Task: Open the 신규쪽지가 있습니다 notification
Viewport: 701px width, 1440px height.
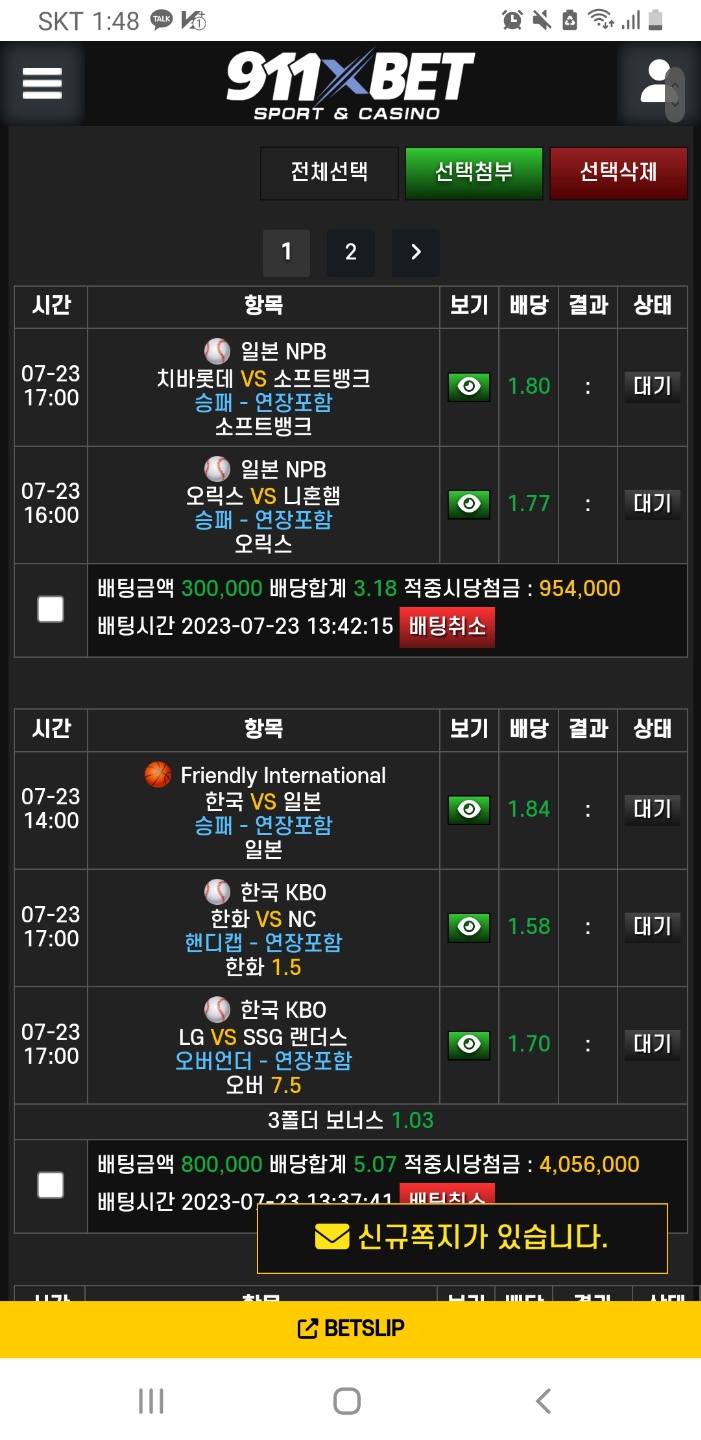Action: click(x=462, y=1238)
